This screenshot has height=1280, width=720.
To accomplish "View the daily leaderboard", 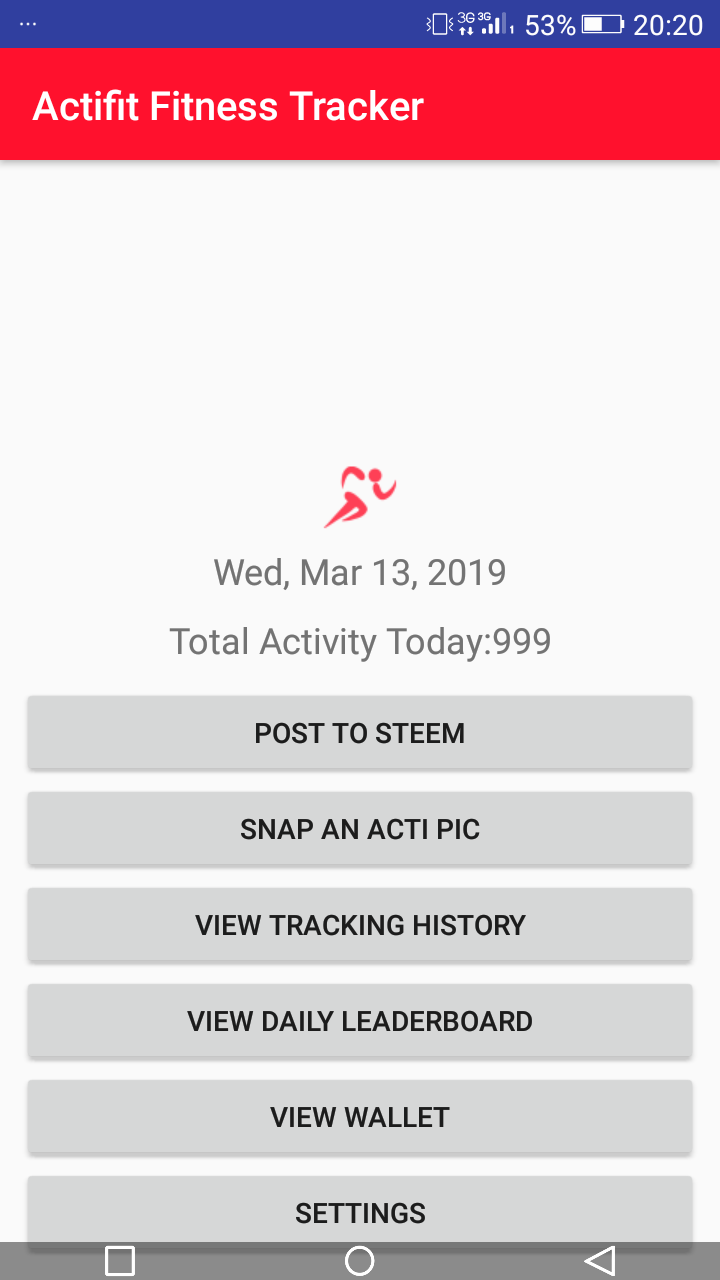I will (360, 1020).
